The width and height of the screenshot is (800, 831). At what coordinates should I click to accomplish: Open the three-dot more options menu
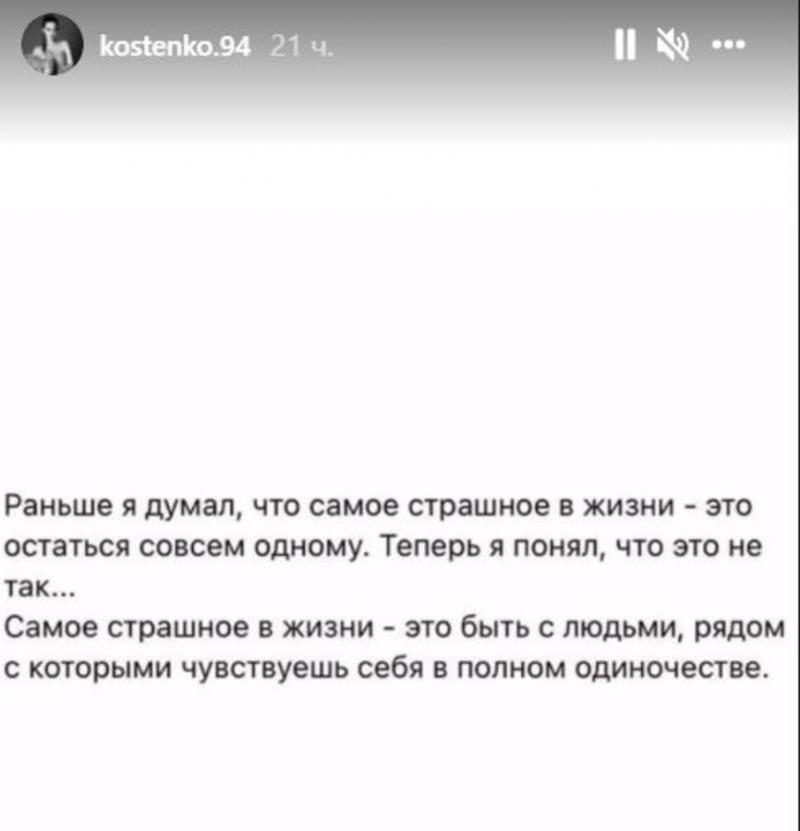727,45
